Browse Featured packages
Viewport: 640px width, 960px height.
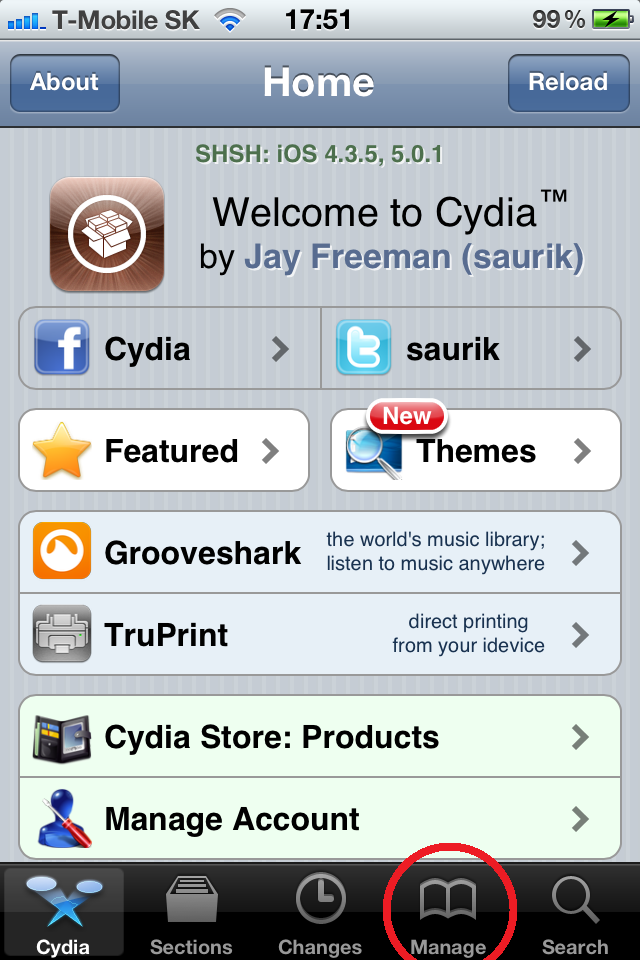(x=164, y=450)
